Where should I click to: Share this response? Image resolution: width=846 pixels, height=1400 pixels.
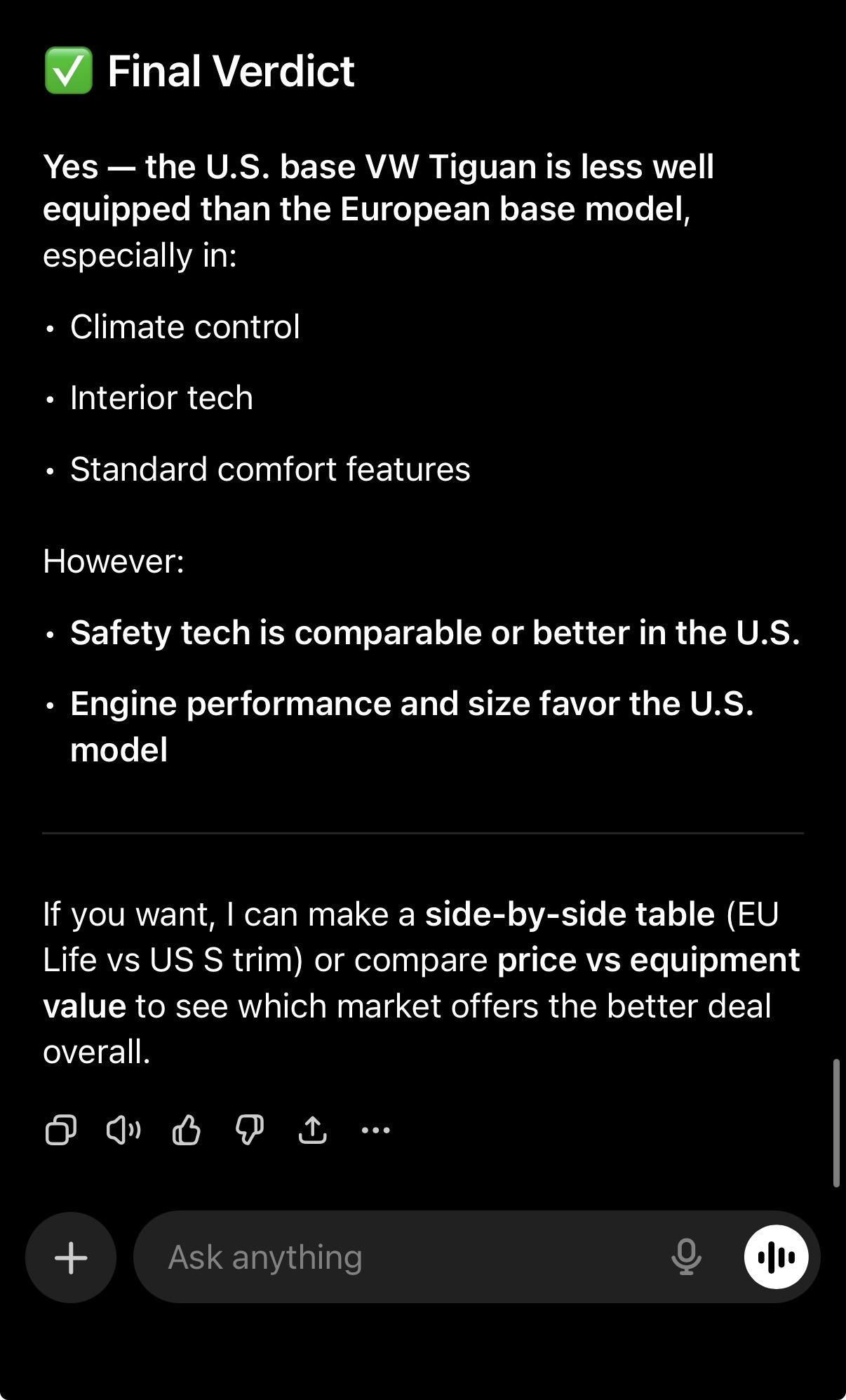313,1130
